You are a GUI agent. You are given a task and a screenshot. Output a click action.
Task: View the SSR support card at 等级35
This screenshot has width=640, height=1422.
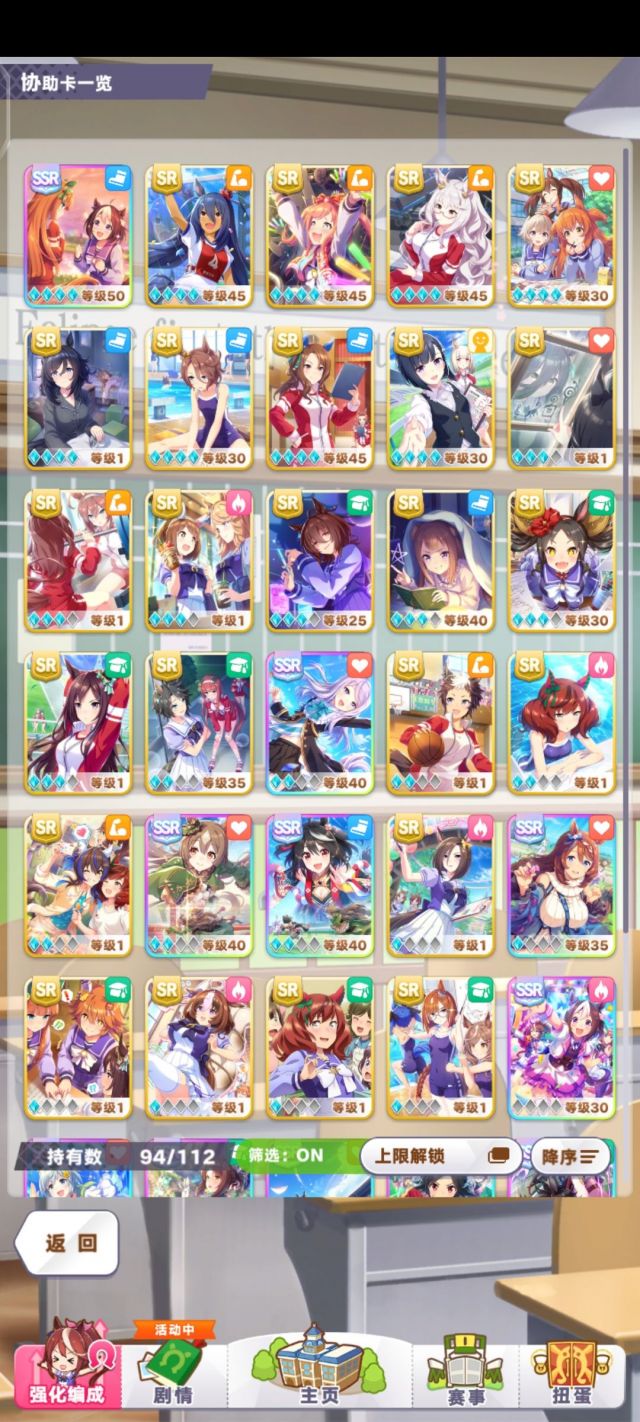tap(561, 885)
